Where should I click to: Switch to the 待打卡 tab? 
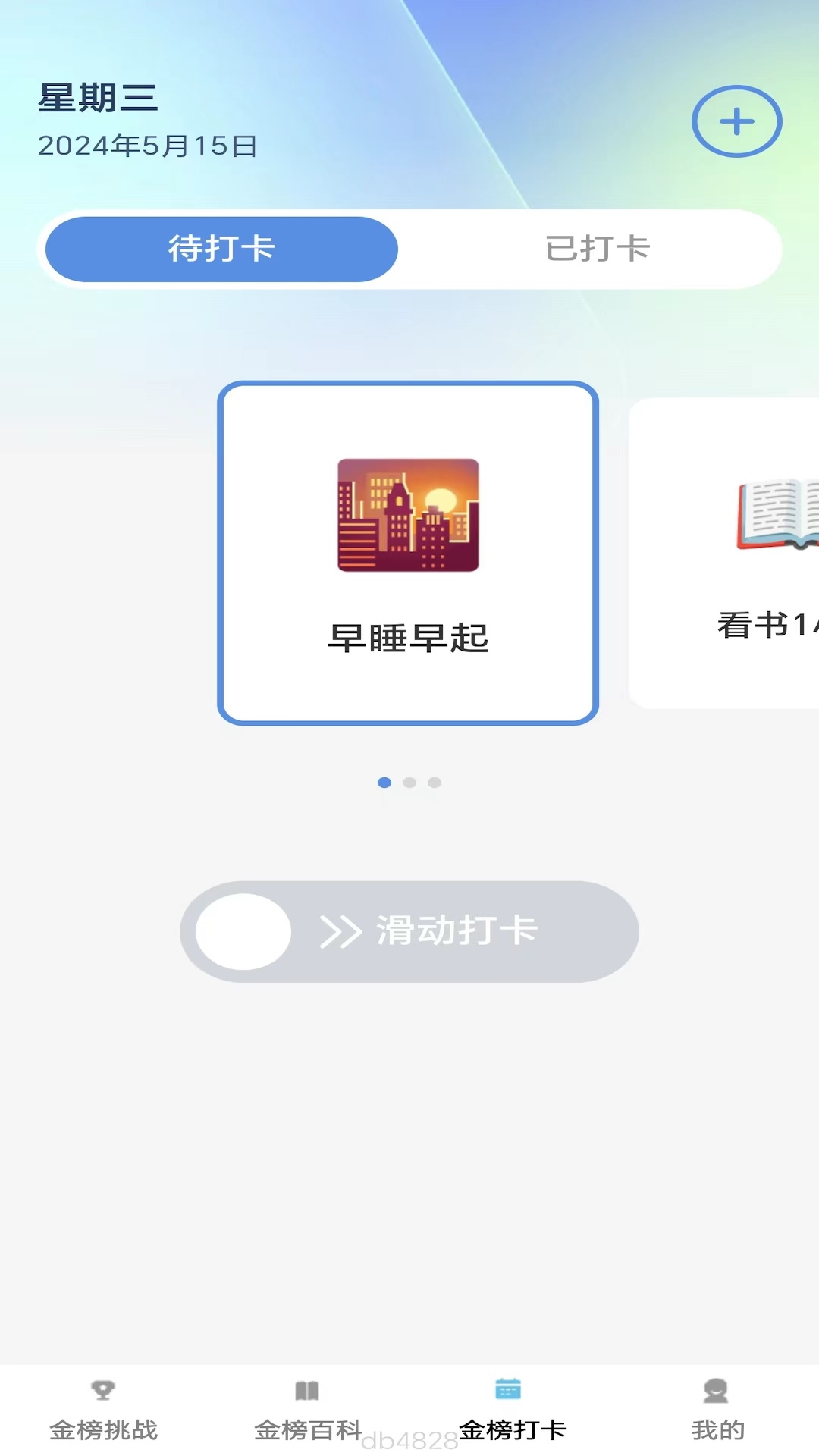221,249
